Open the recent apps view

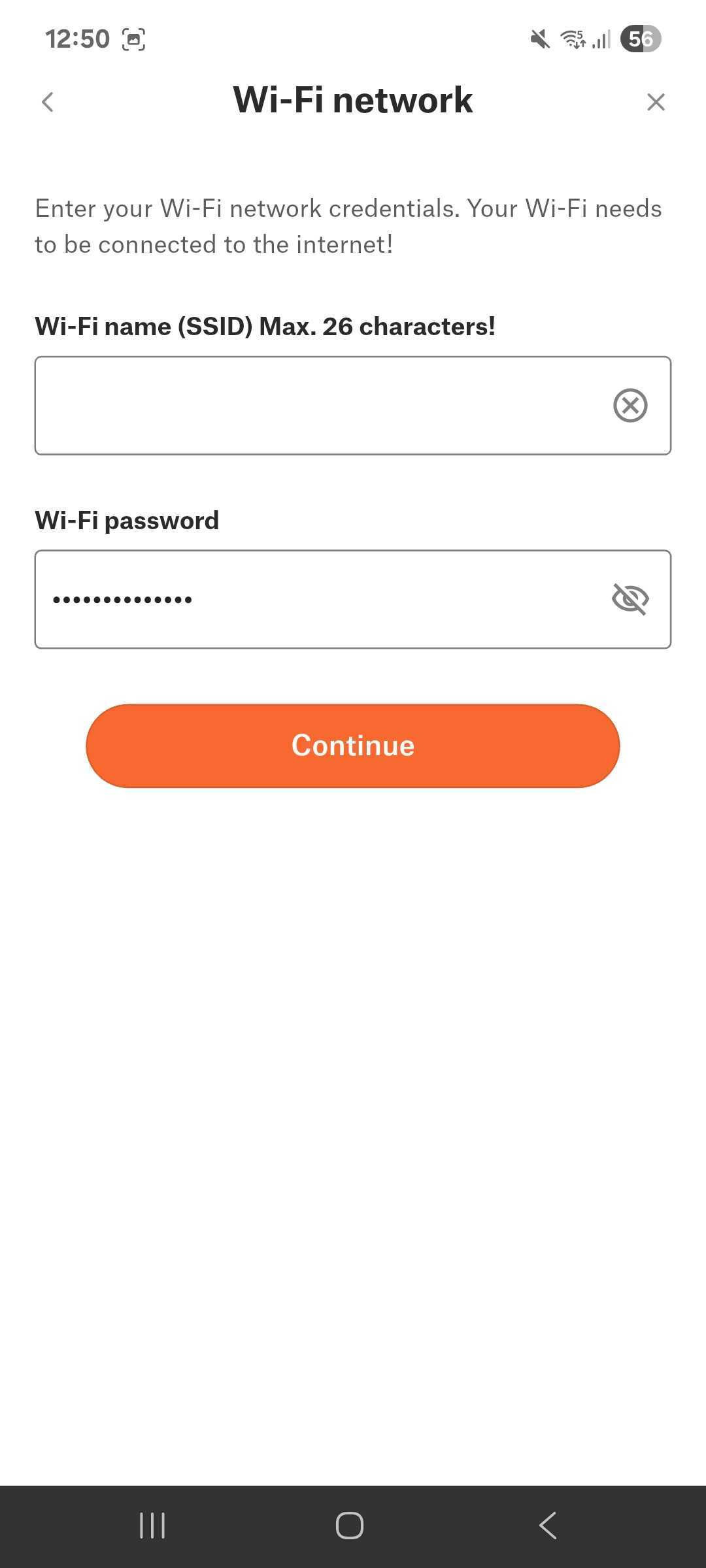coord(152,1526)
